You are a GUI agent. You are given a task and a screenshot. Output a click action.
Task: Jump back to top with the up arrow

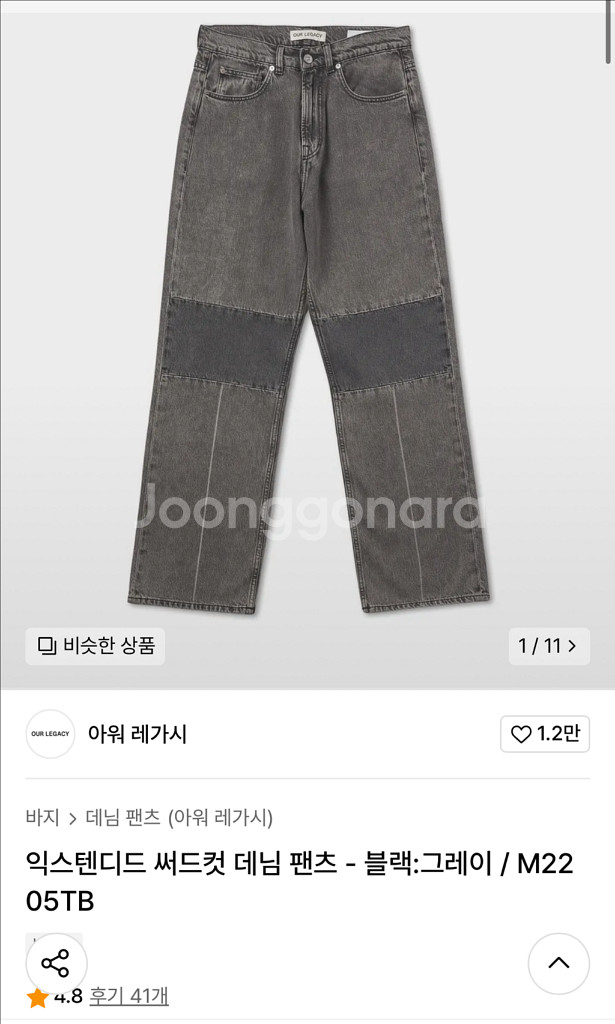559,963
